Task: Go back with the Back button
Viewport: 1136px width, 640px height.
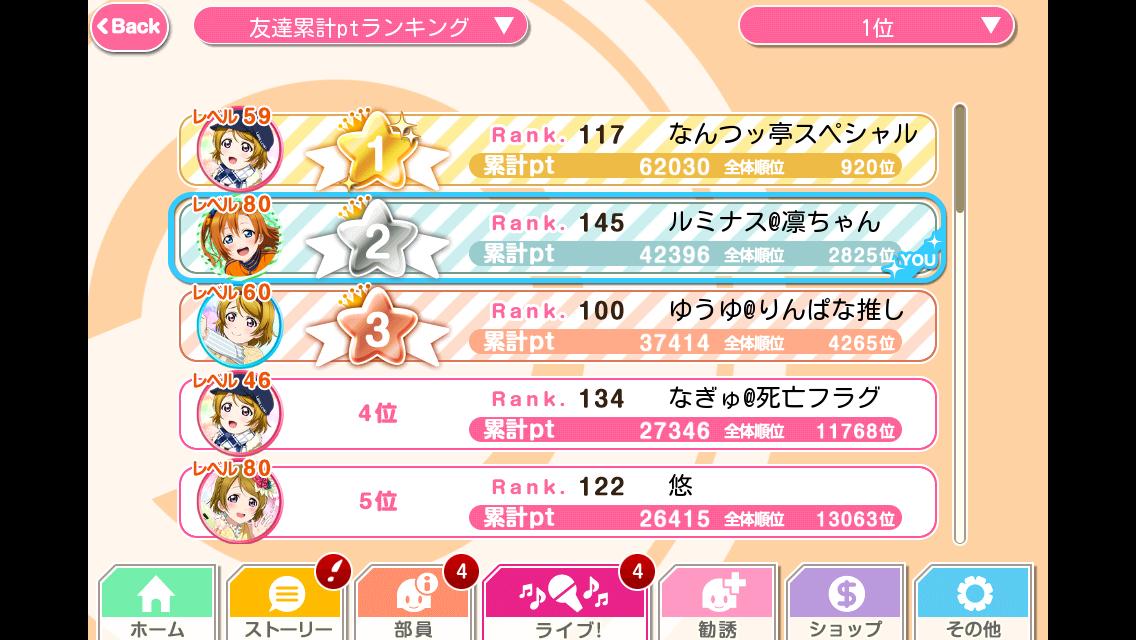Action: pyautogui.click(x=129, y=27)
